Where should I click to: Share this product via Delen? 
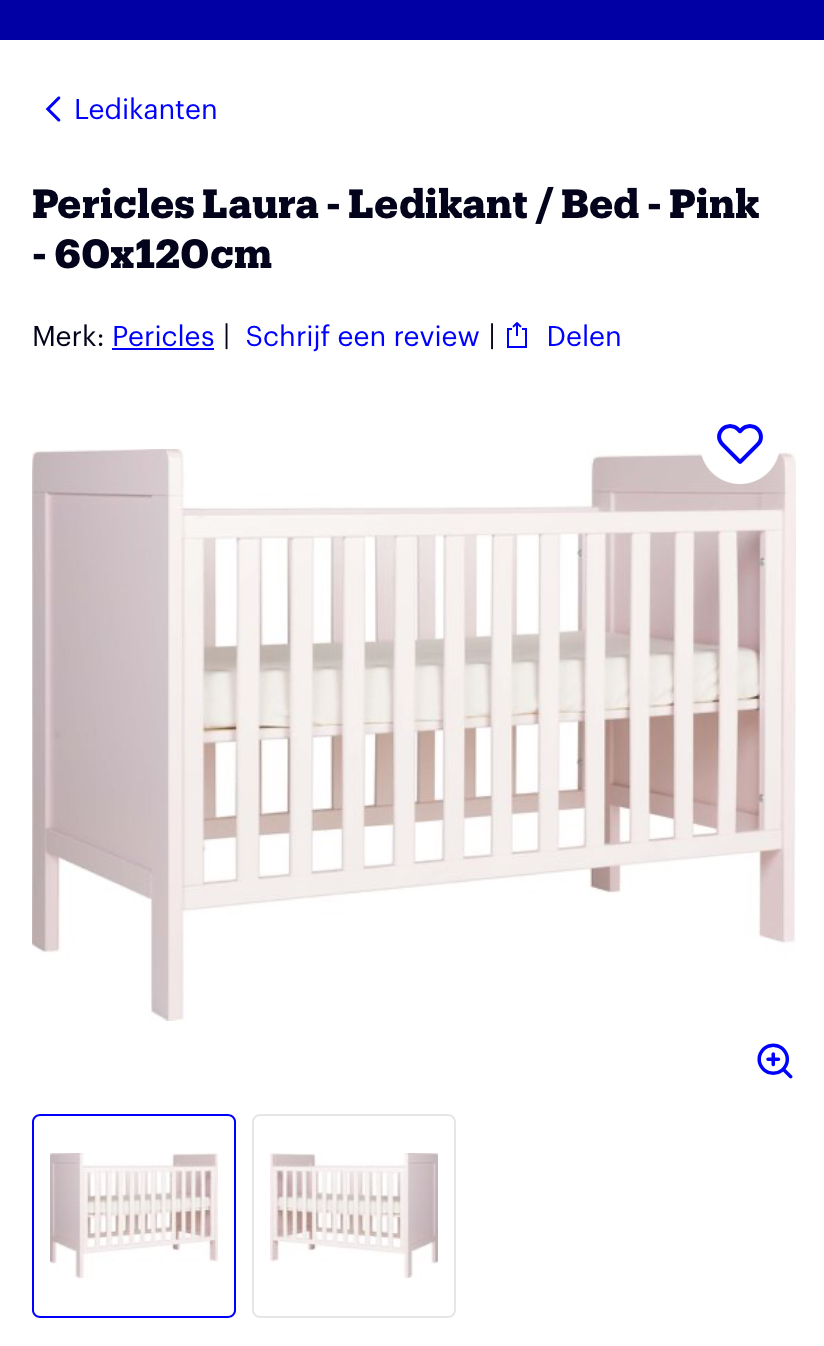point(565,336)
